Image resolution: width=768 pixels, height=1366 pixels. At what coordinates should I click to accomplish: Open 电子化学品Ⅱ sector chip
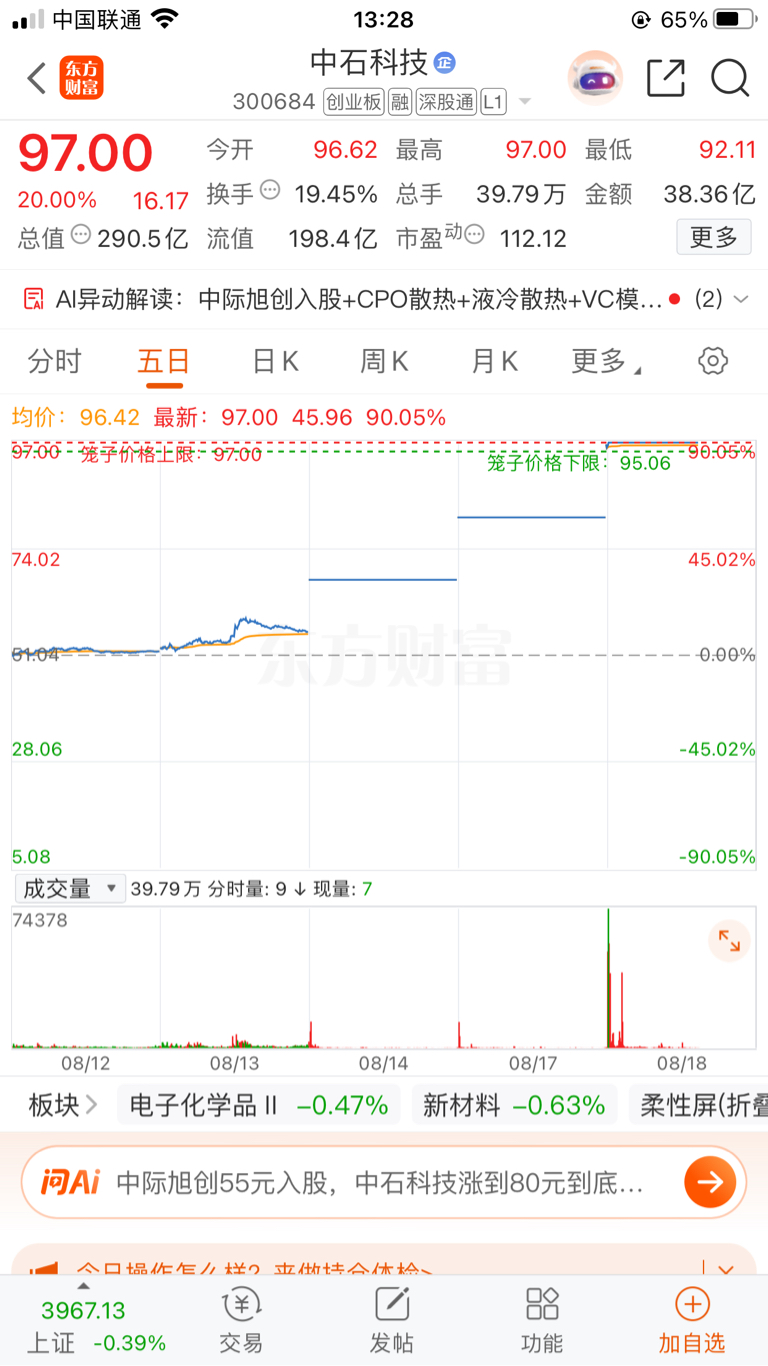pos(260,1105)
